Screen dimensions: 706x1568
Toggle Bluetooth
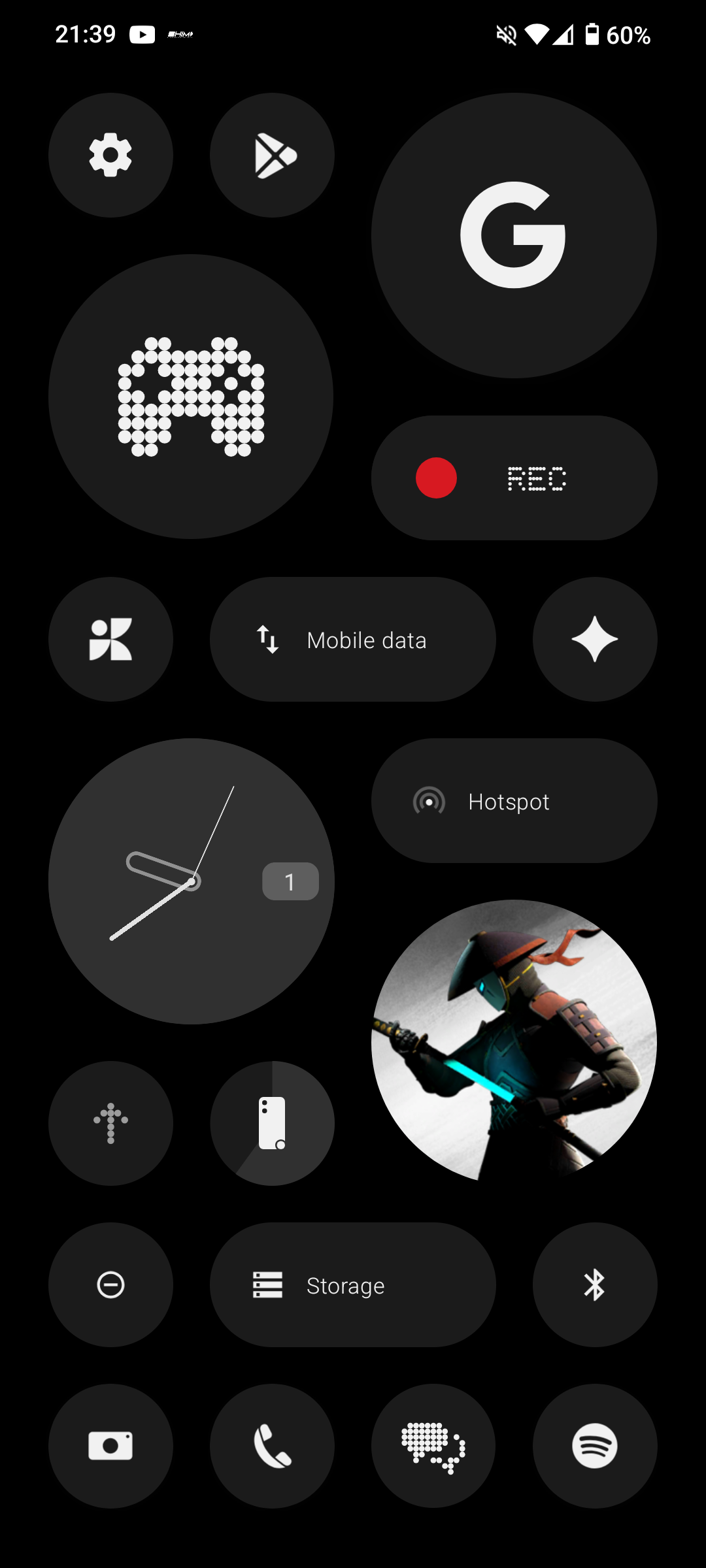click(x=595, y=1284)
